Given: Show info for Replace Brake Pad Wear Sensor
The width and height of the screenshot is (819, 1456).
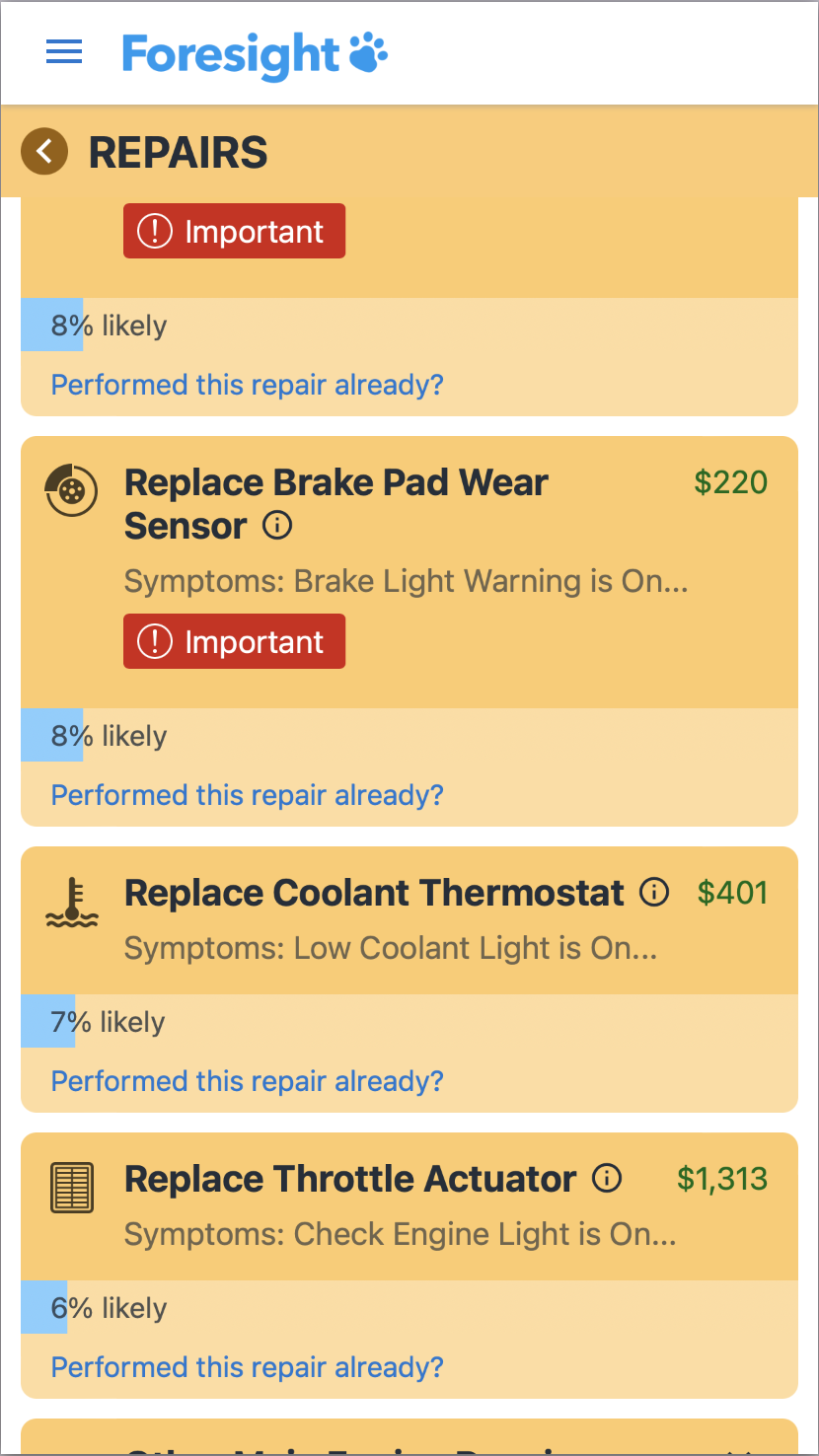Looking at the screenshot, I should (277, 526).
